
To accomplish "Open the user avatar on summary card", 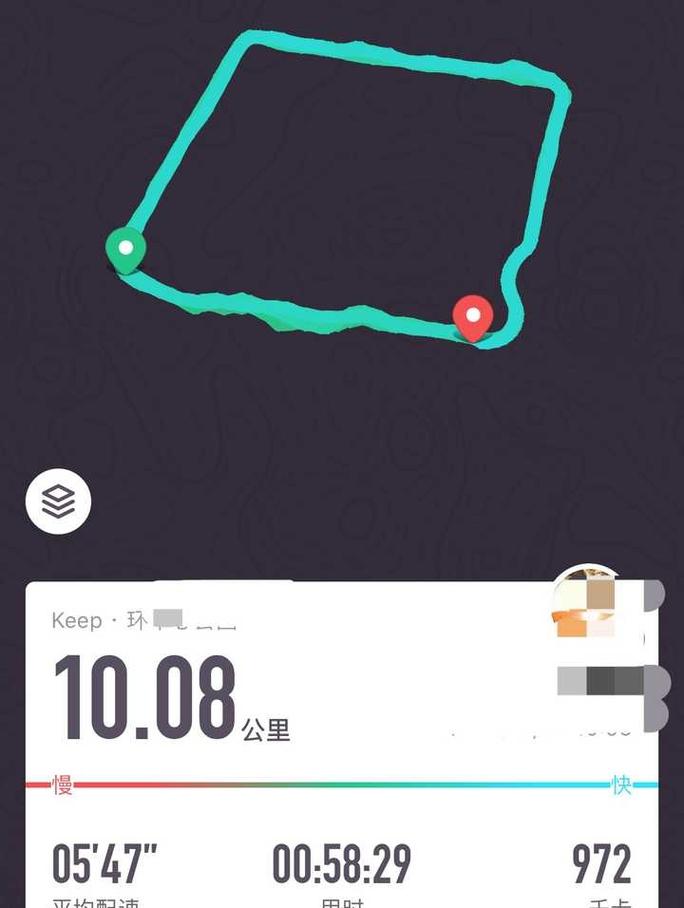I will tap(590, 603).
